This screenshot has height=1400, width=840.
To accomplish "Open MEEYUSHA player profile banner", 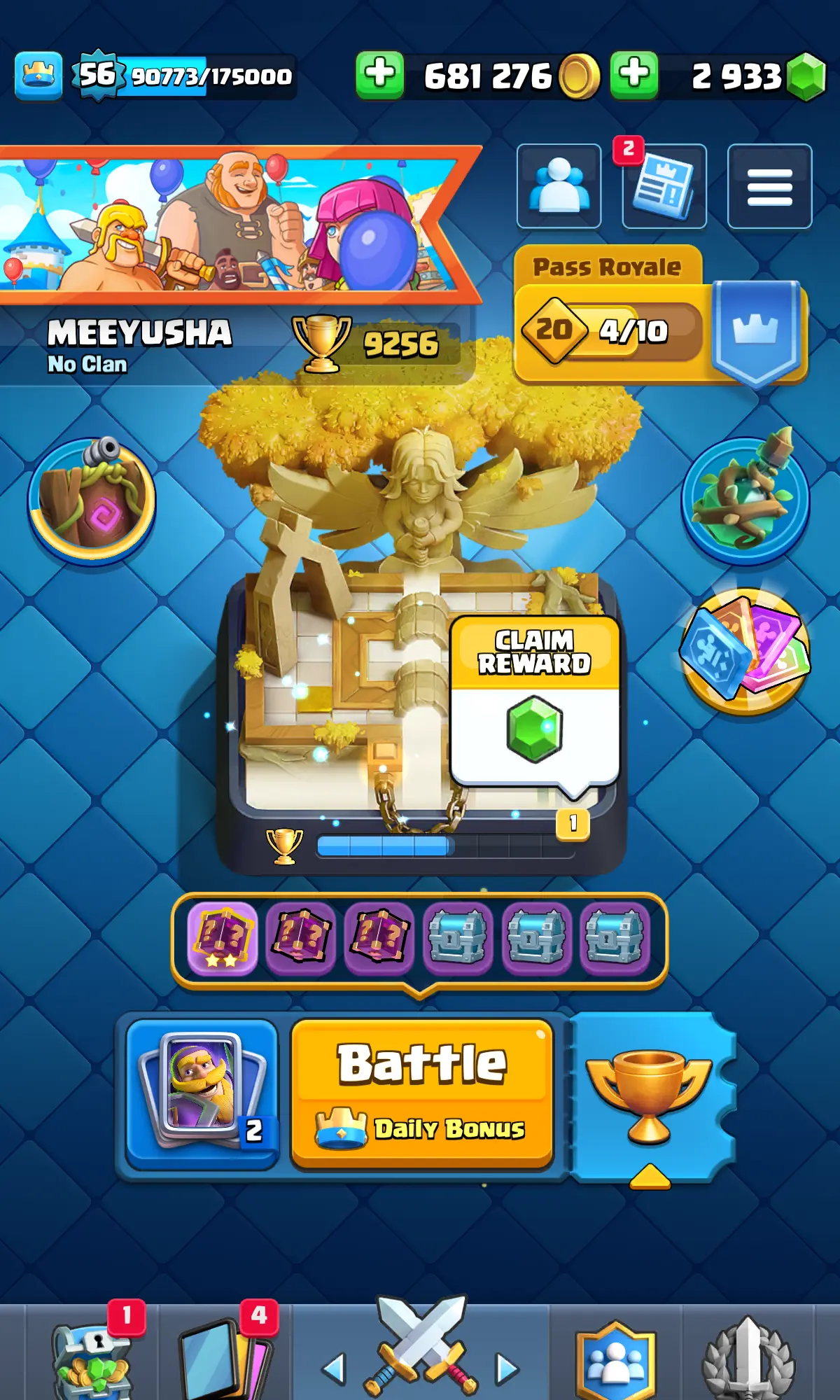I will 140,343.
